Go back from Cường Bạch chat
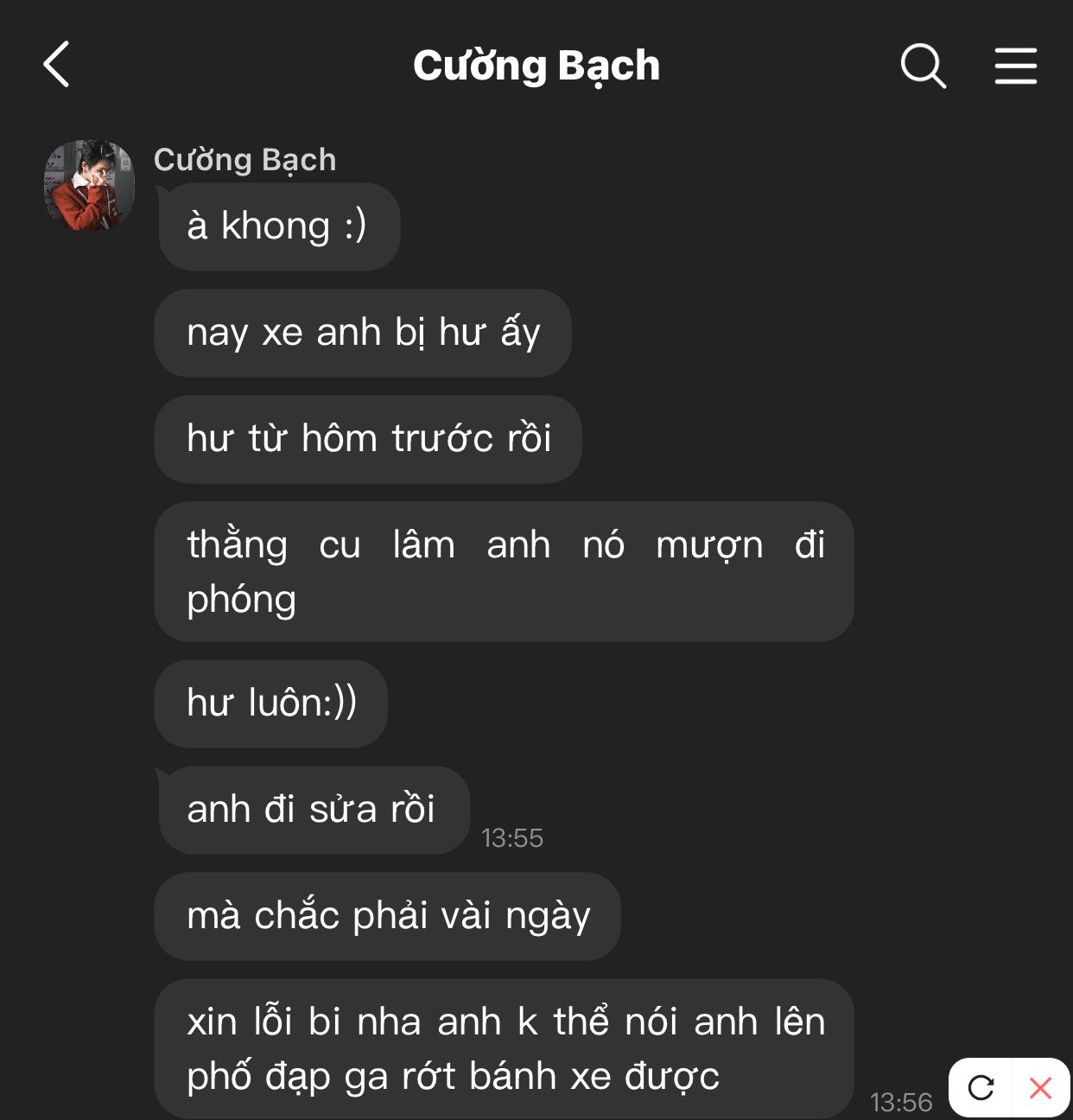 57,65
